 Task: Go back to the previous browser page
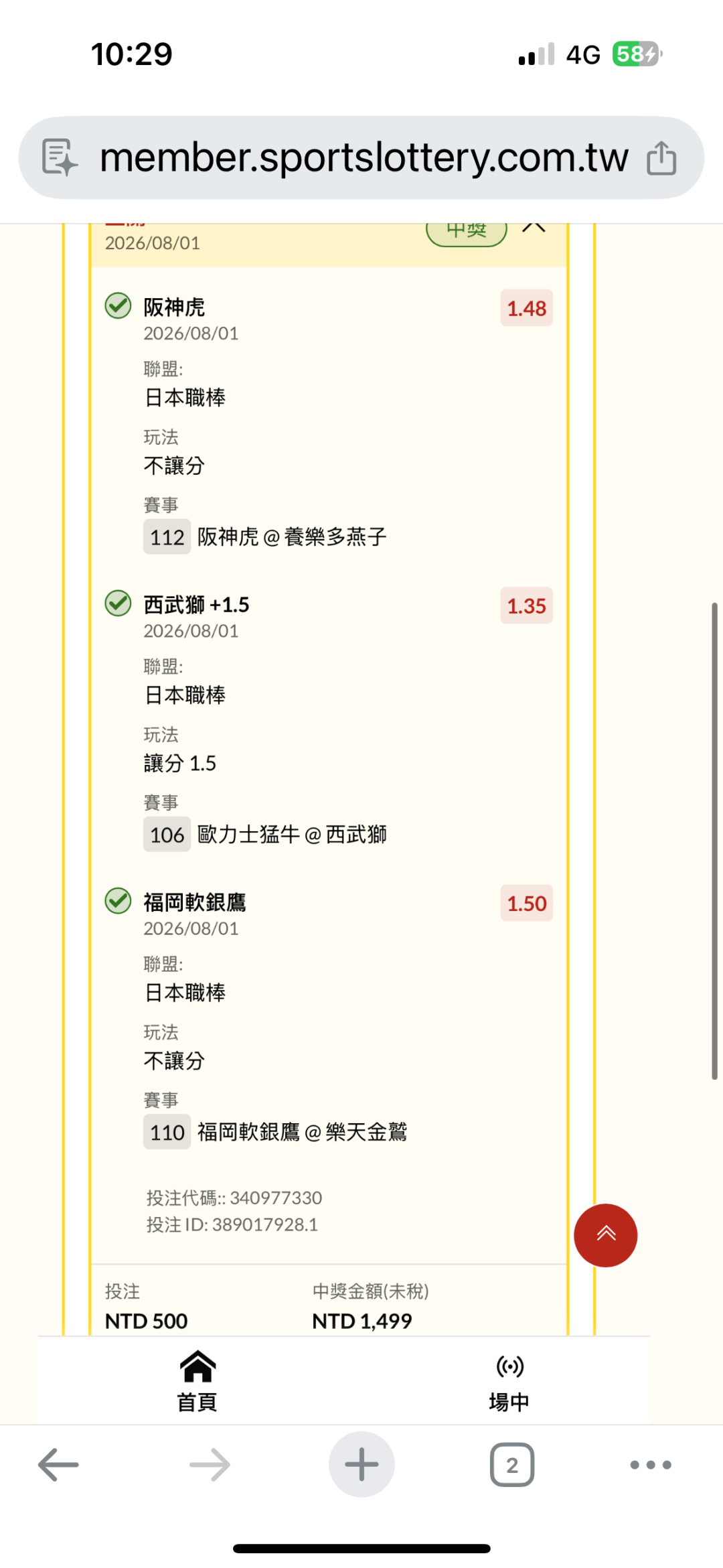tap(58, 1465)
